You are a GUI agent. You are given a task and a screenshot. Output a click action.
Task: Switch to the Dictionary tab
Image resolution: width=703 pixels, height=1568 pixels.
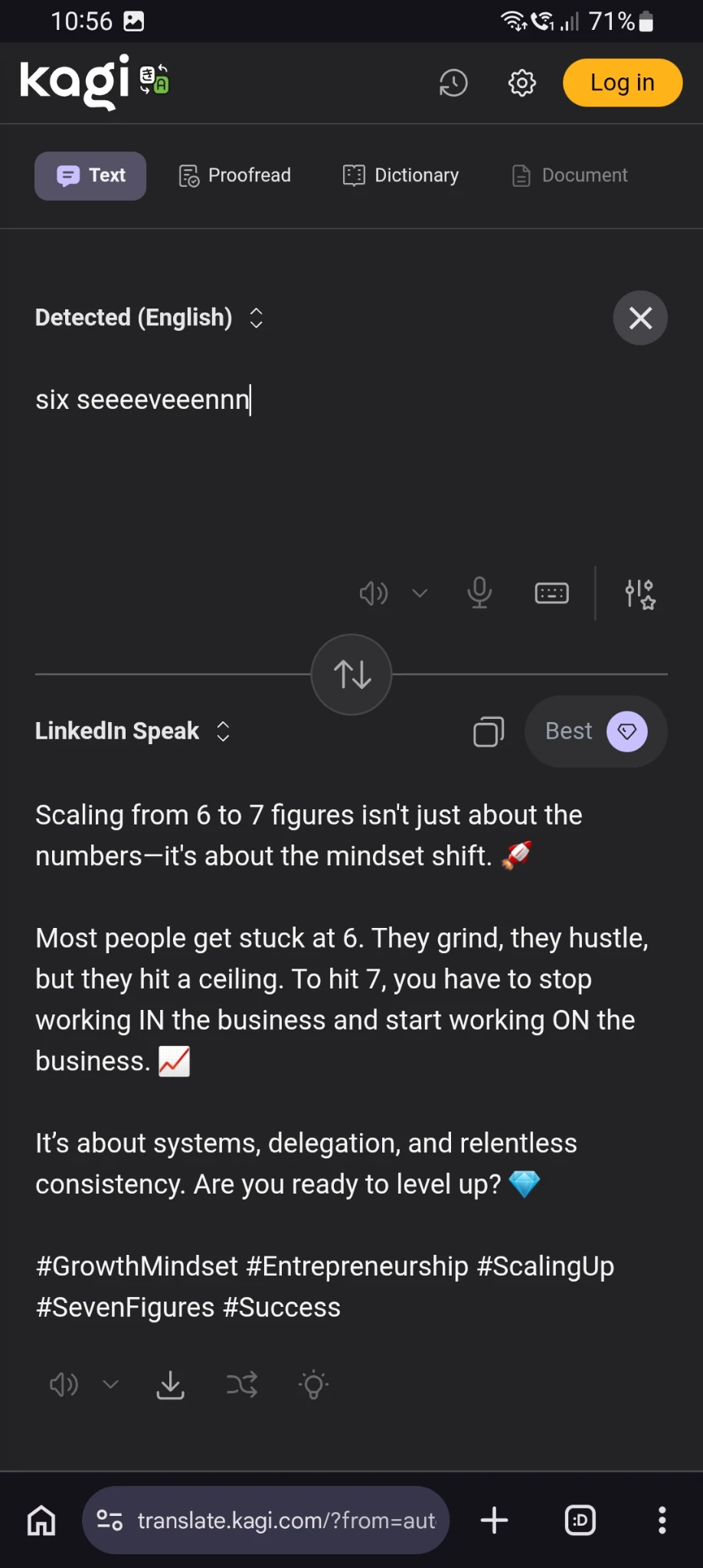[x=401, y=175]
